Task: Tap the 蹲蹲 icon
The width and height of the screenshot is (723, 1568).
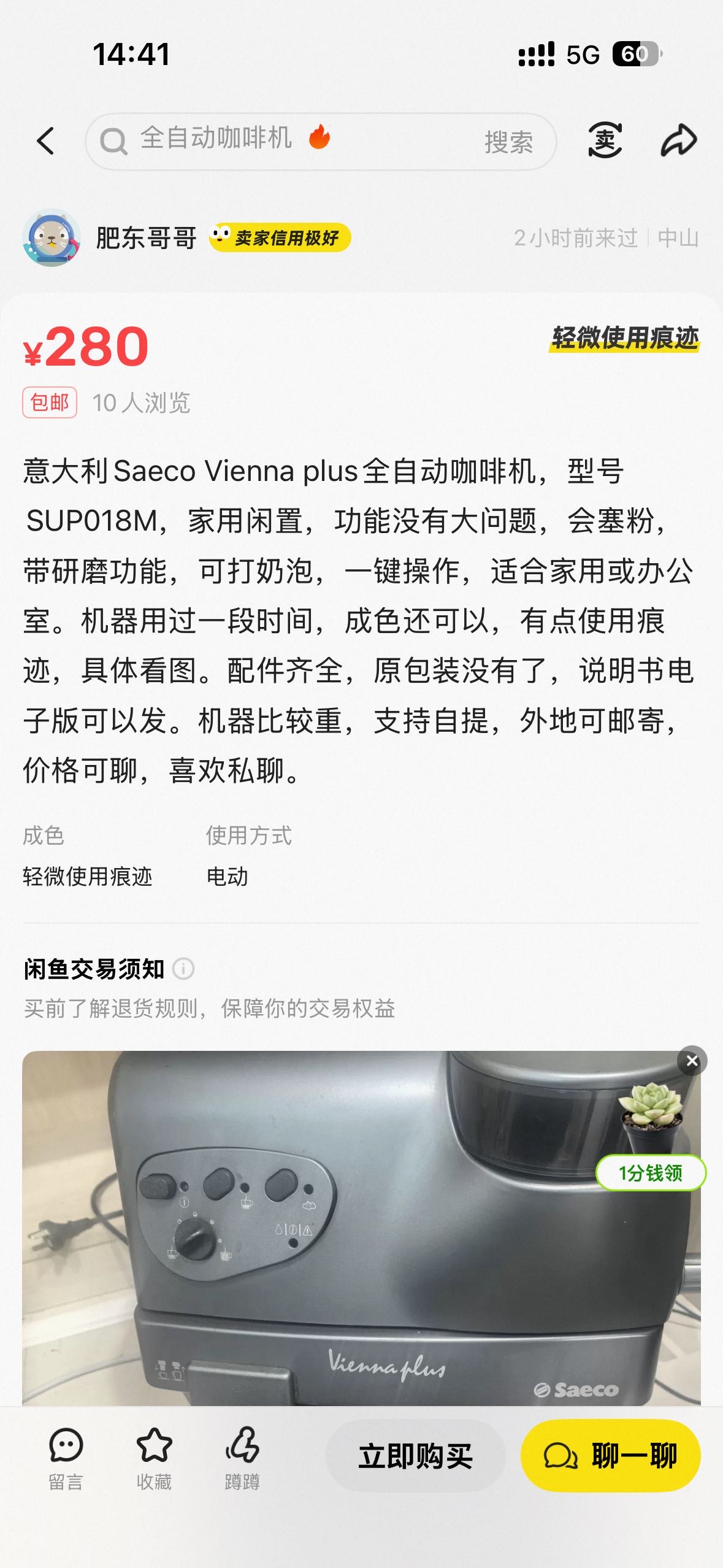Action: 242,1457
